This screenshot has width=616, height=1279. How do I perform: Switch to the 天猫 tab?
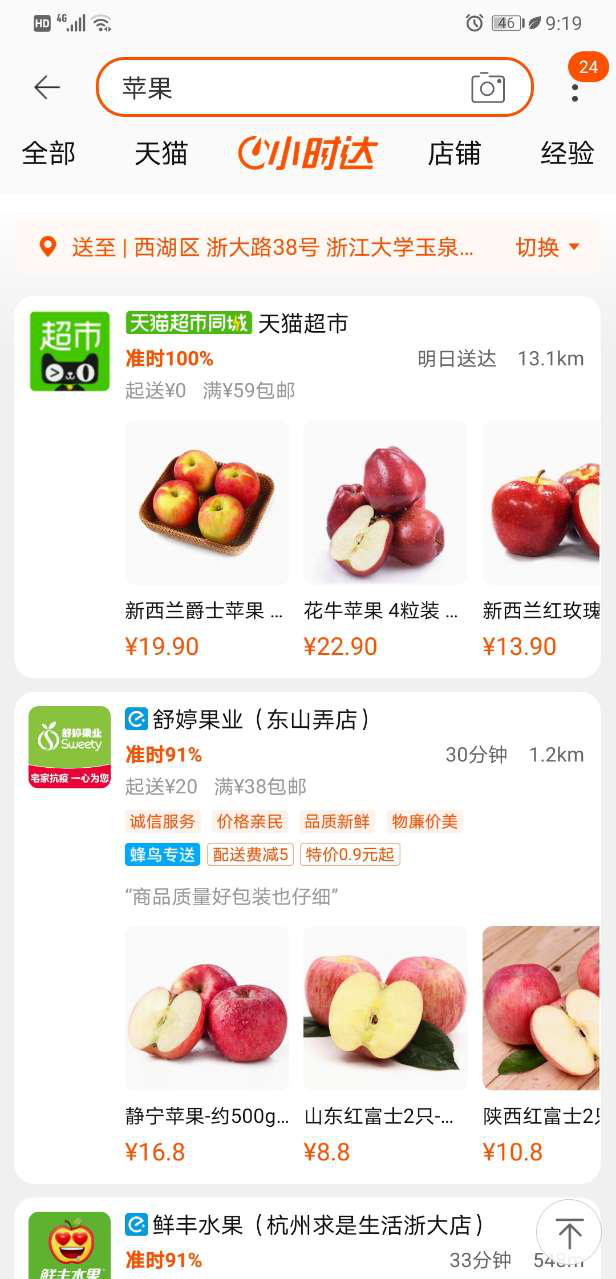pos(161,153)
